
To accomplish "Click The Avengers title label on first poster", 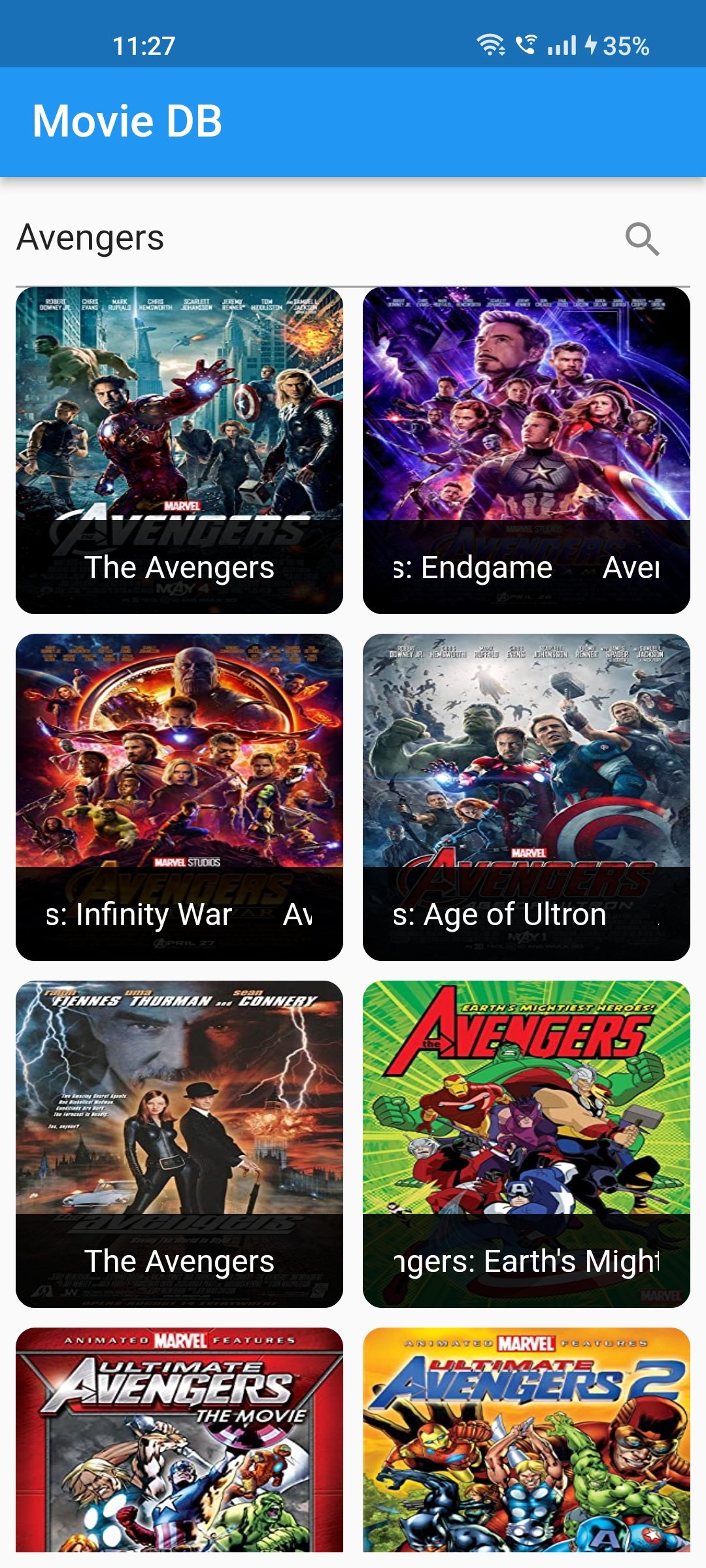I will (180, 567).
